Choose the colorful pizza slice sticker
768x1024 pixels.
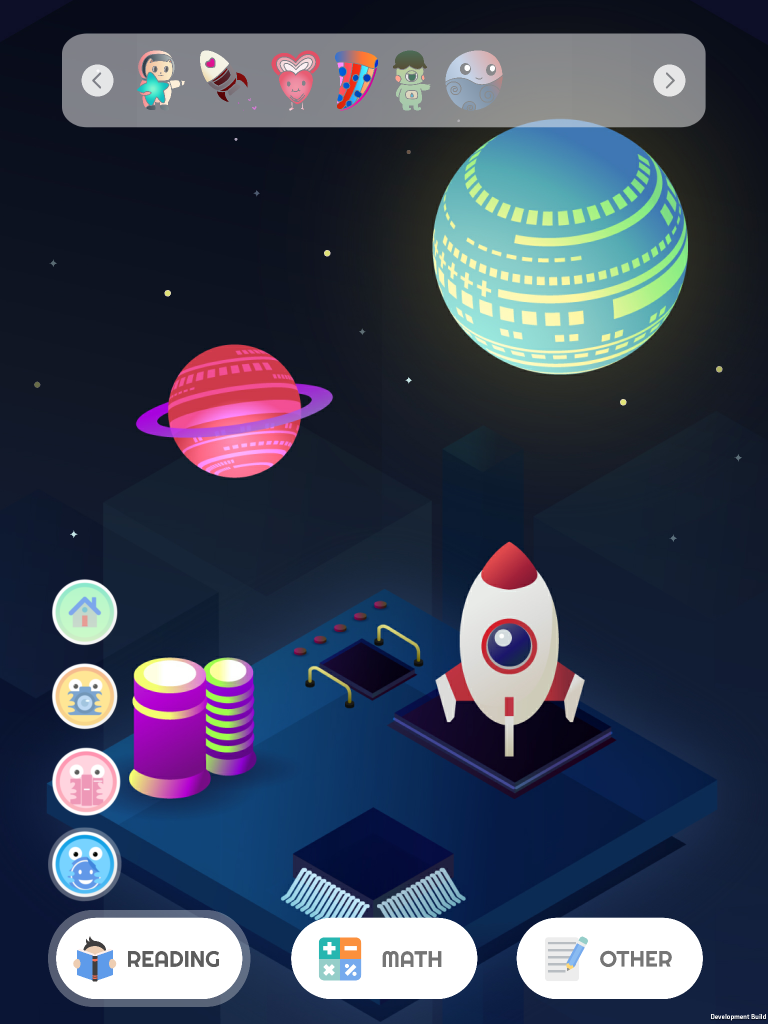click(354, 80)
